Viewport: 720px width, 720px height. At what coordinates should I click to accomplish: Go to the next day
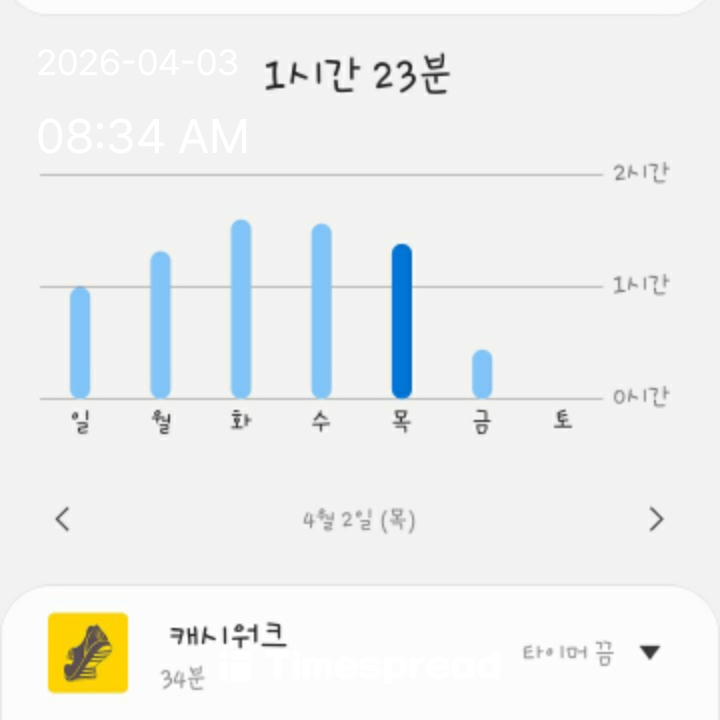coord(656,519)
